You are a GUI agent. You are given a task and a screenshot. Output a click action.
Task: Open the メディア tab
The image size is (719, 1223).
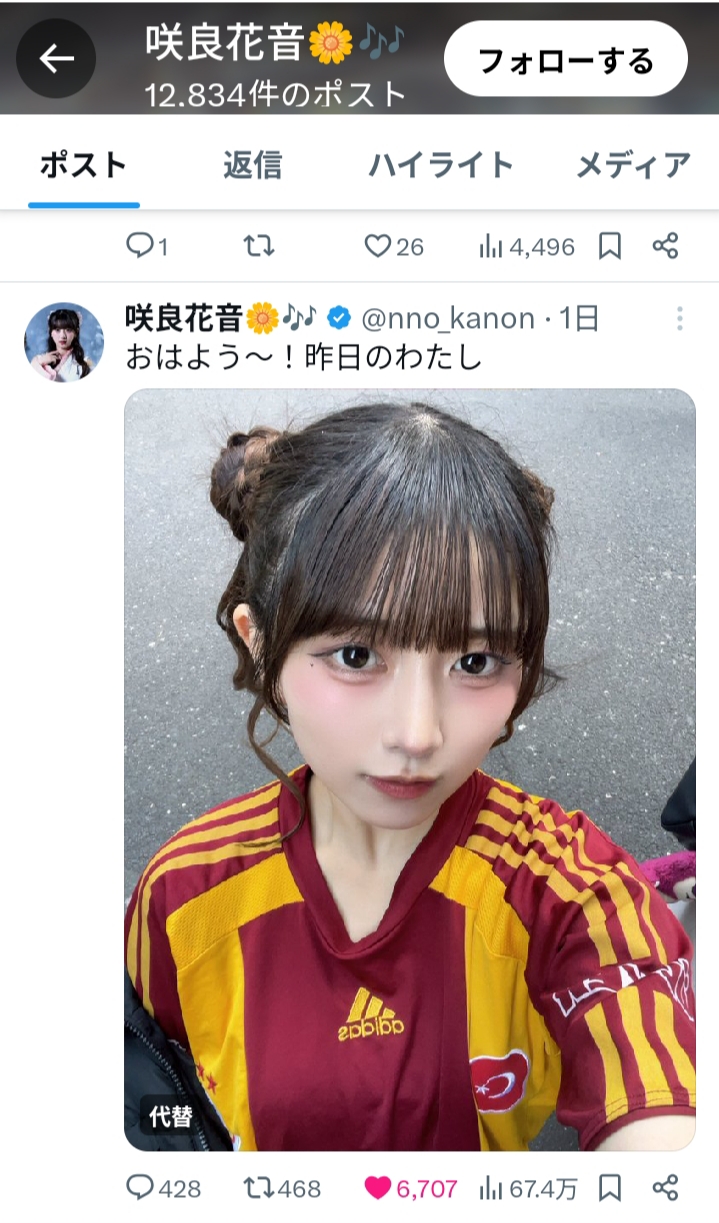pyautogui.click(x=634, y=165)
